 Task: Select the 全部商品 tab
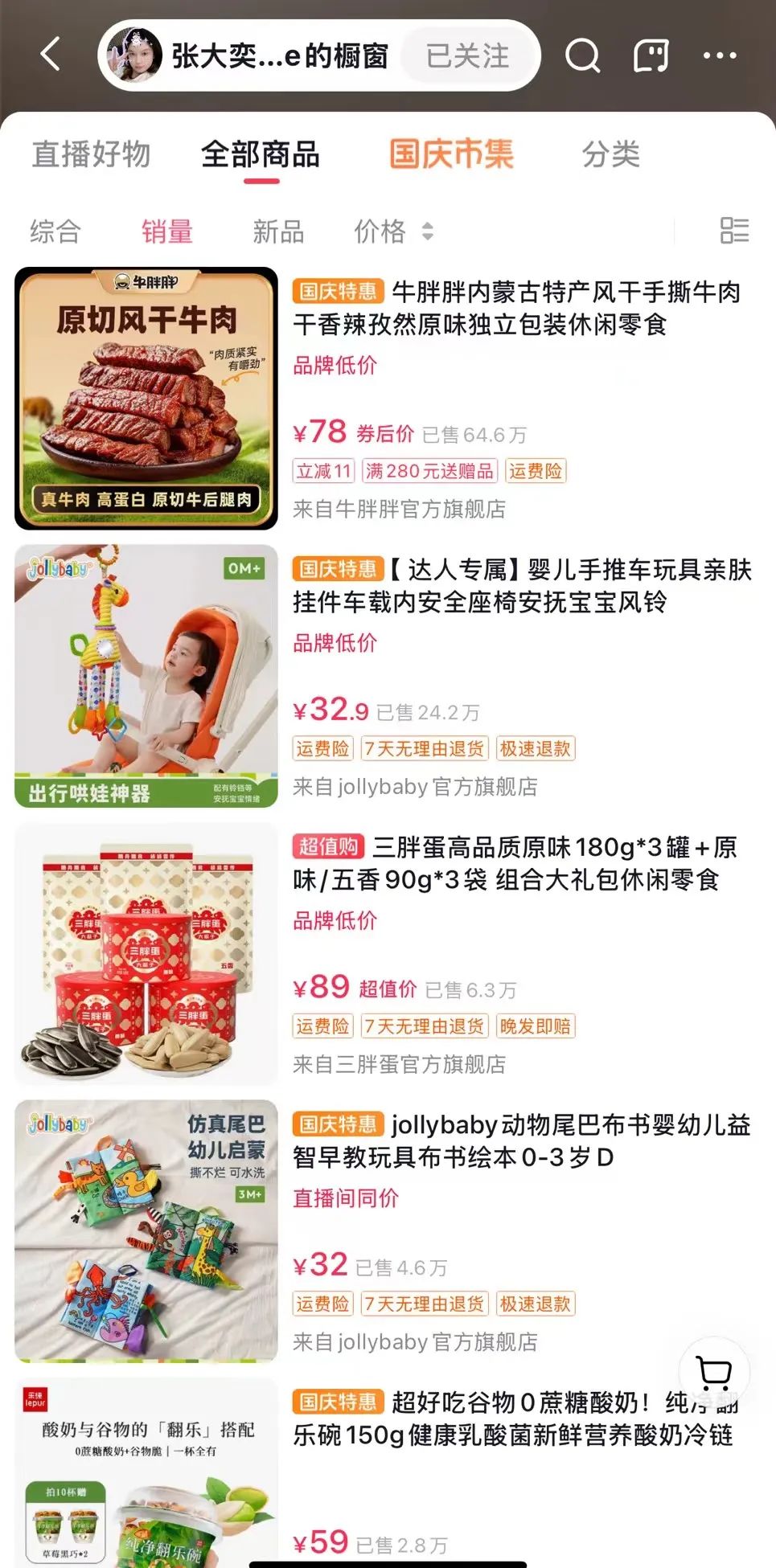click(261, 154)
